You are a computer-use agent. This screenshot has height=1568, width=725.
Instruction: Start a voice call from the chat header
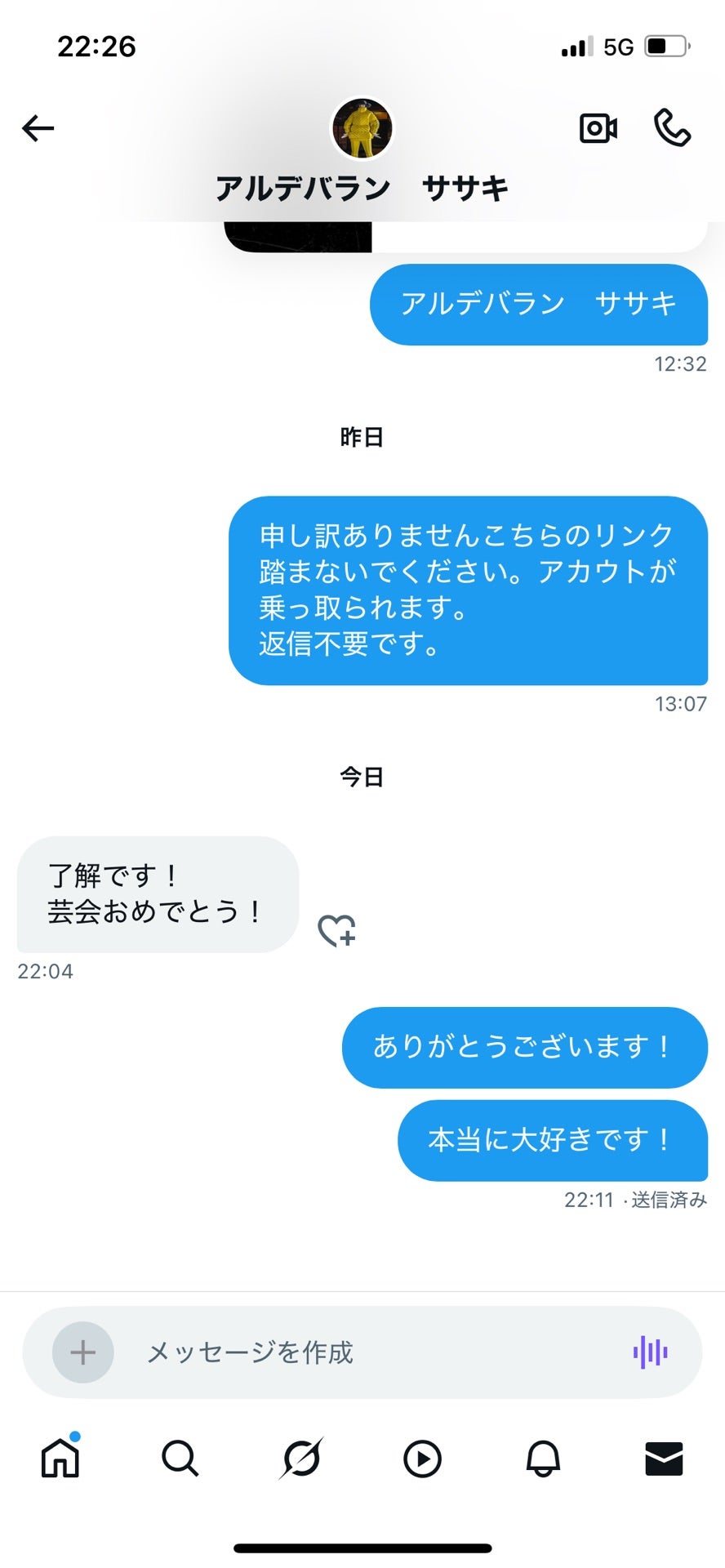672,128
